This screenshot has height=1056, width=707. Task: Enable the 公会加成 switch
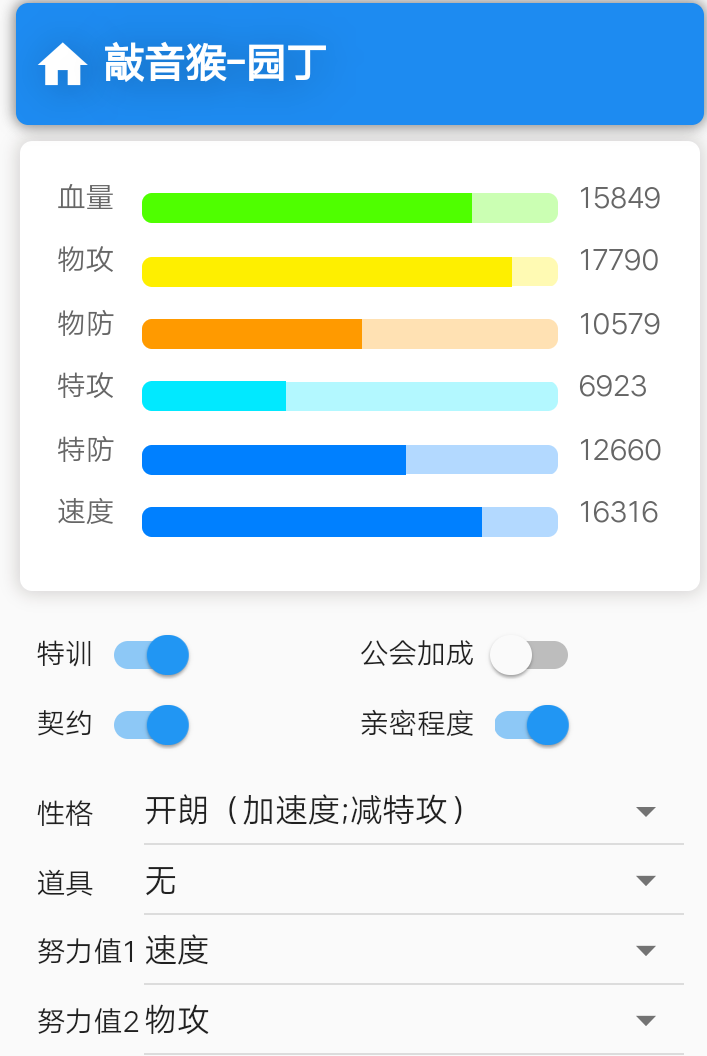click(x=529, y=655)
